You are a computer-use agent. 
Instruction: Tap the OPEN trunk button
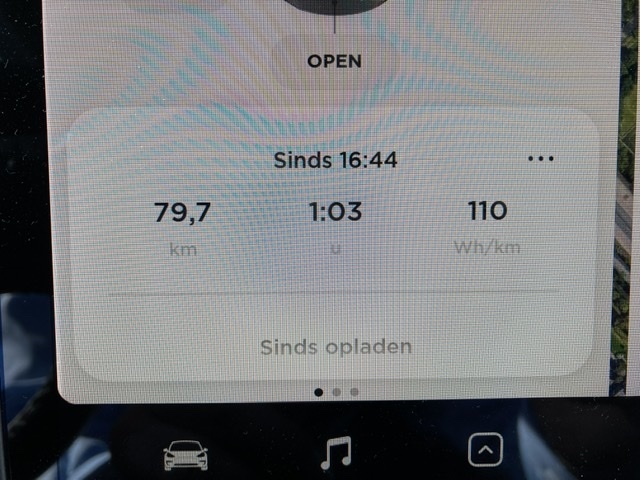point(334,61)
